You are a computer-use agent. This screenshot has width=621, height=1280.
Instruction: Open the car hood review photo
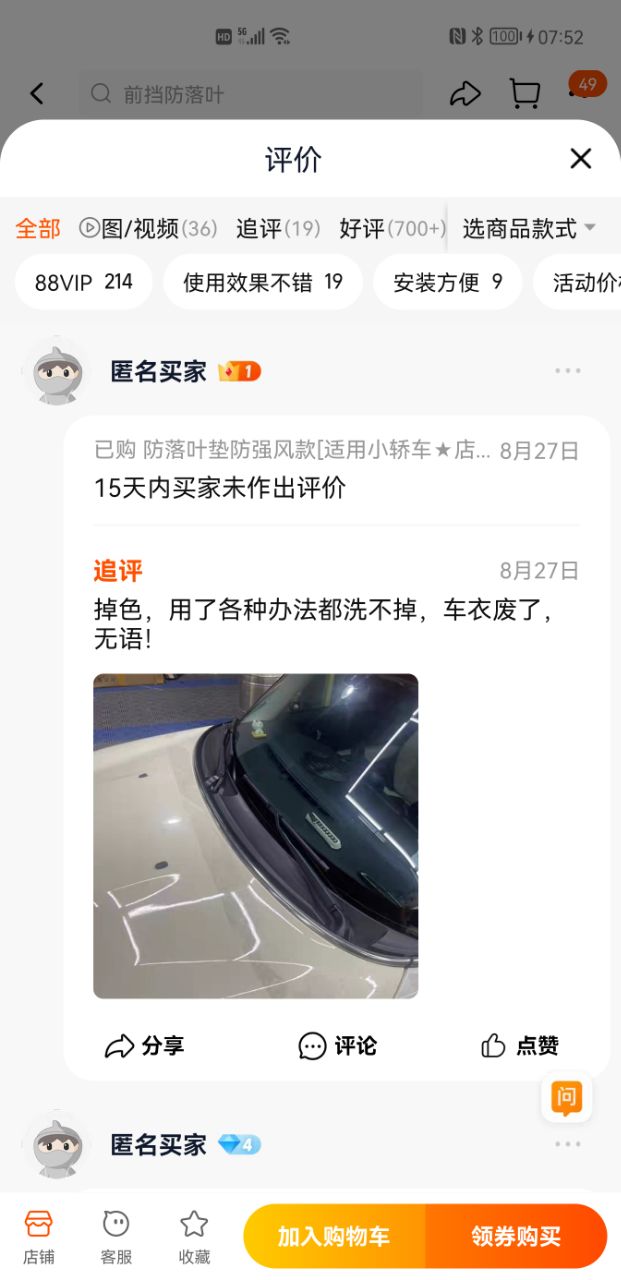coord(256,836)
